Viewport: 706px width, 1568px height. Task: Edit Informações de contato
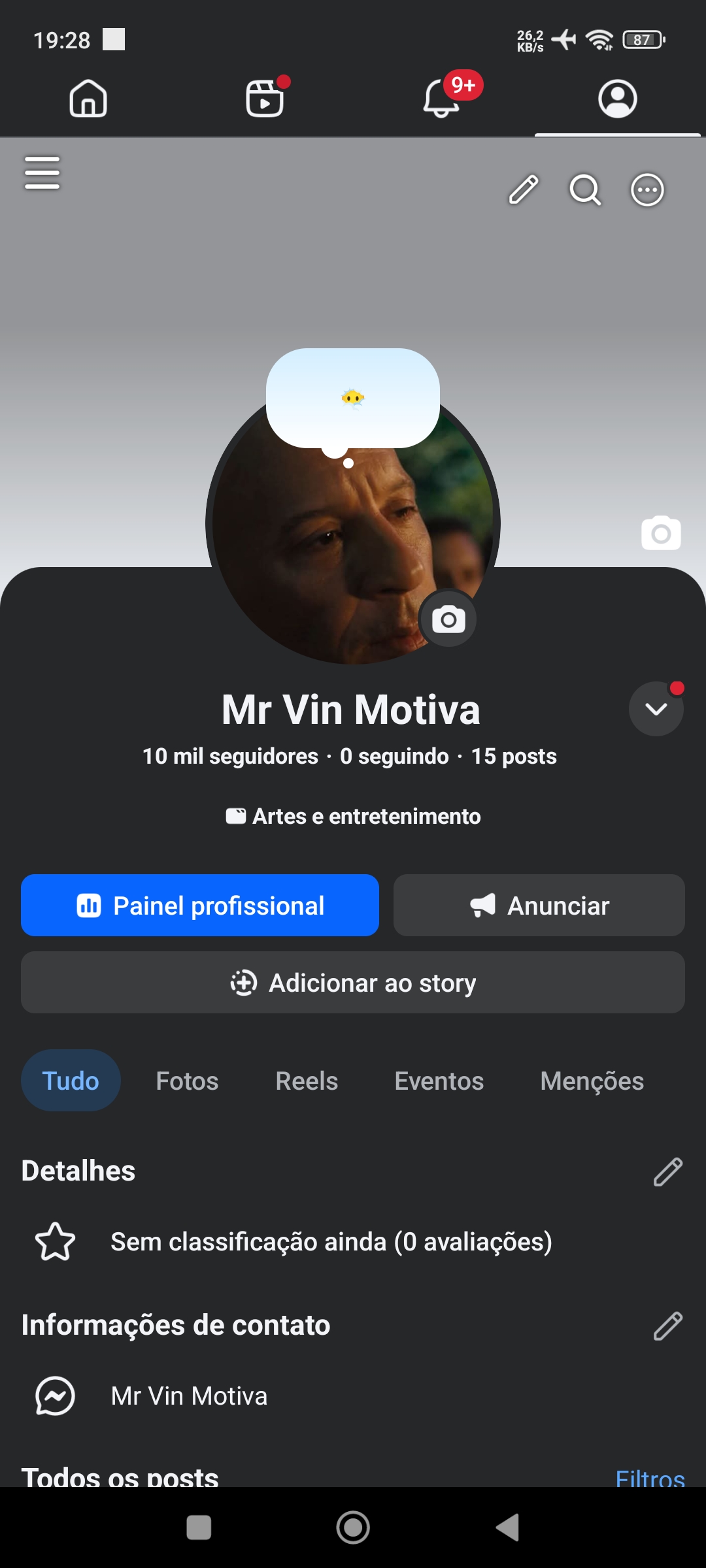667,1326
